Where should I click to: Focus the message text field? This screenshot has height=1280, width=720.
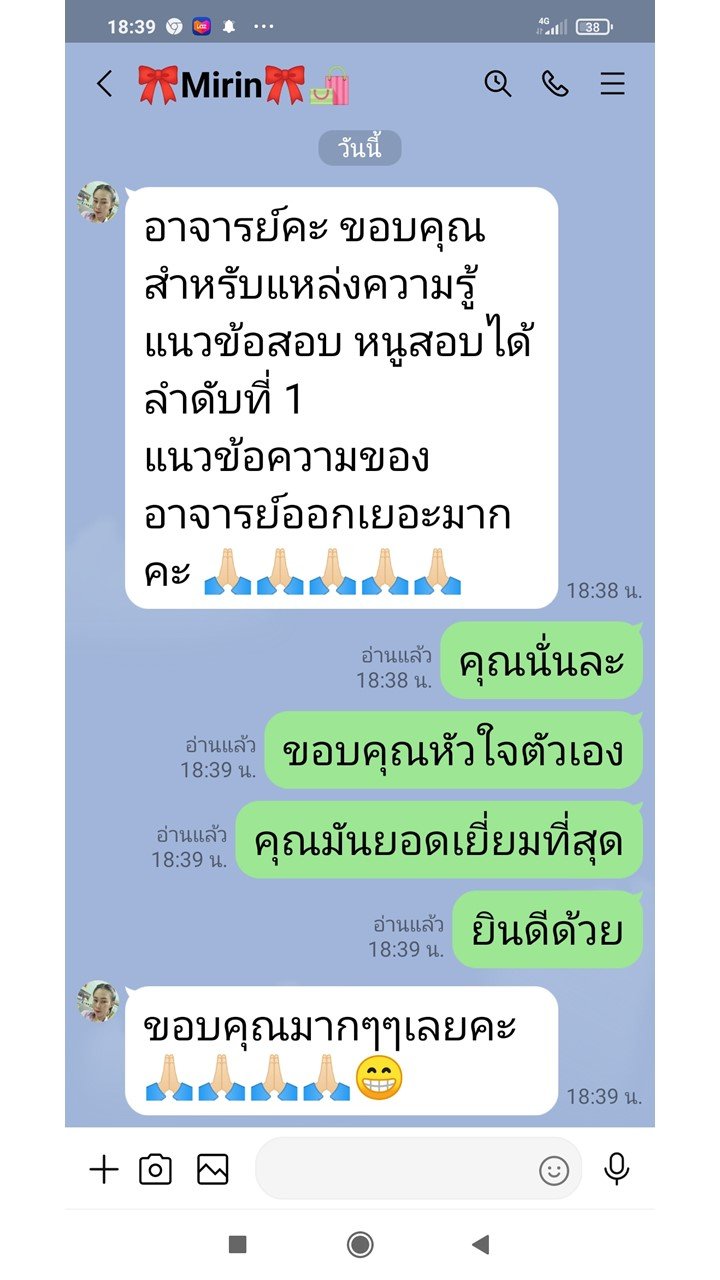(395, 1168)
